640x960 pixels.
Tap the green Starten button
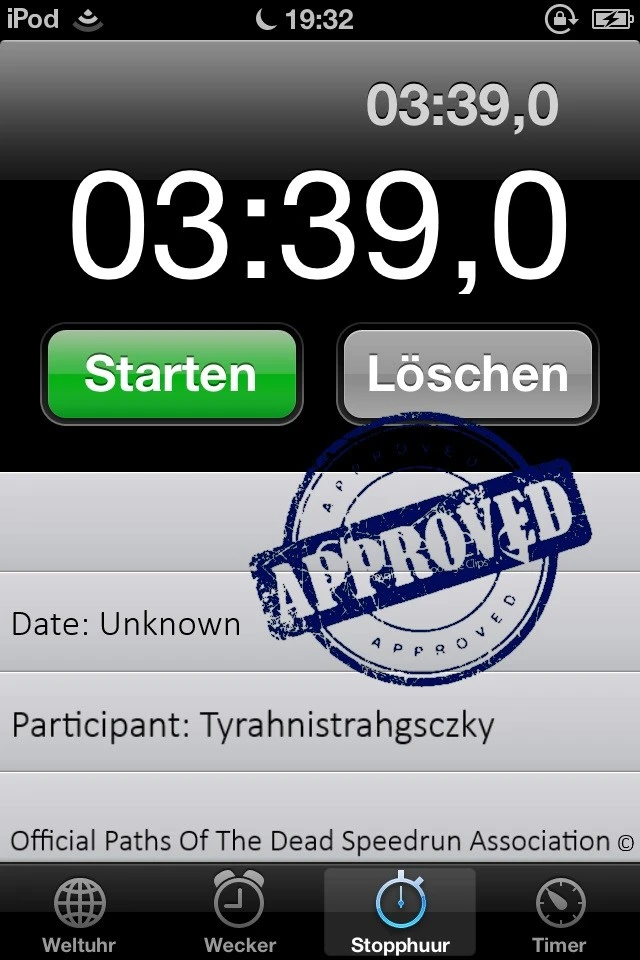coord(171,374)
